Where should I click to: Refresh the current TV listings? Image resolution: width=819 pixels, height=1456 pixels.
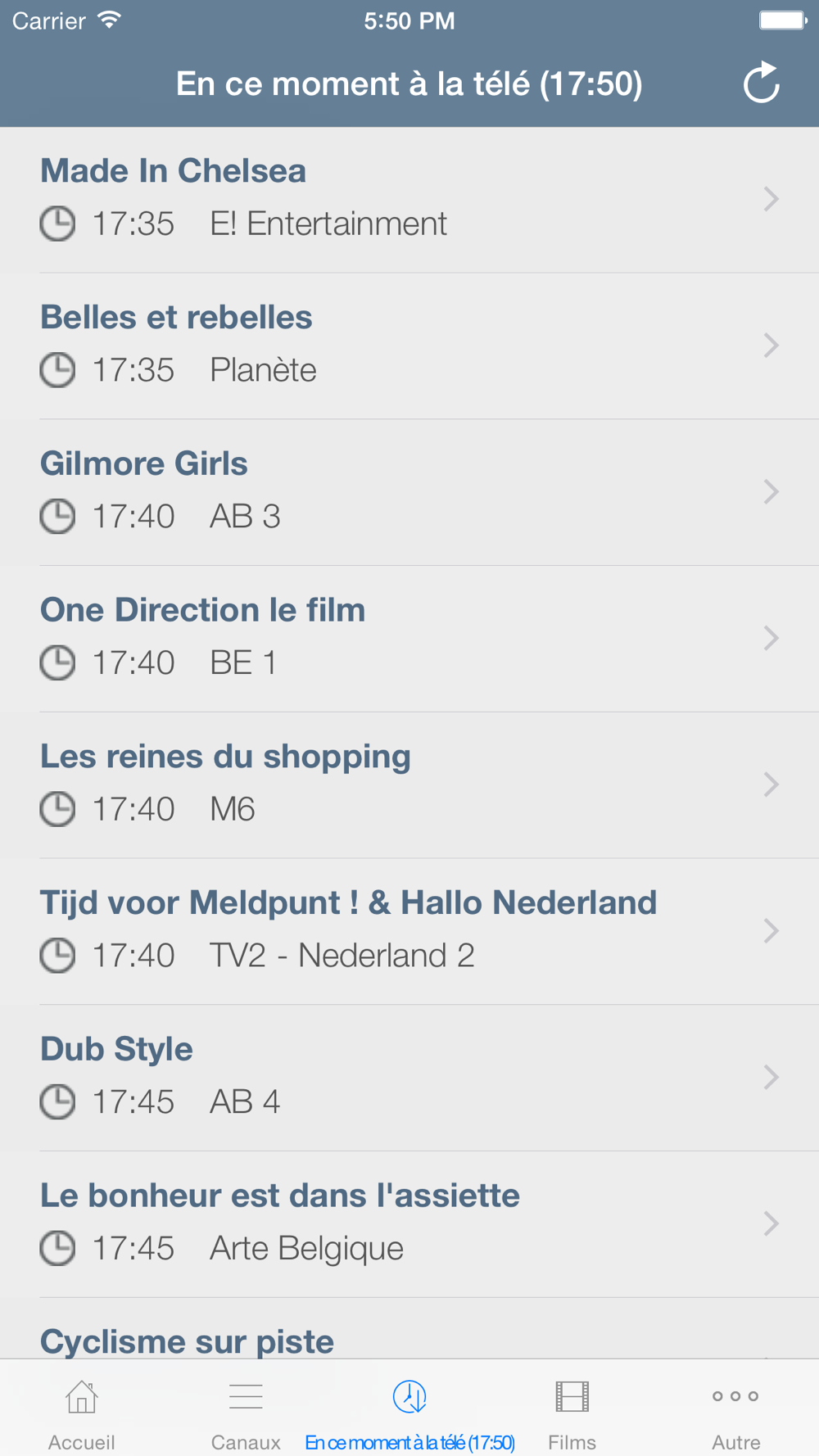coord(762,83)
